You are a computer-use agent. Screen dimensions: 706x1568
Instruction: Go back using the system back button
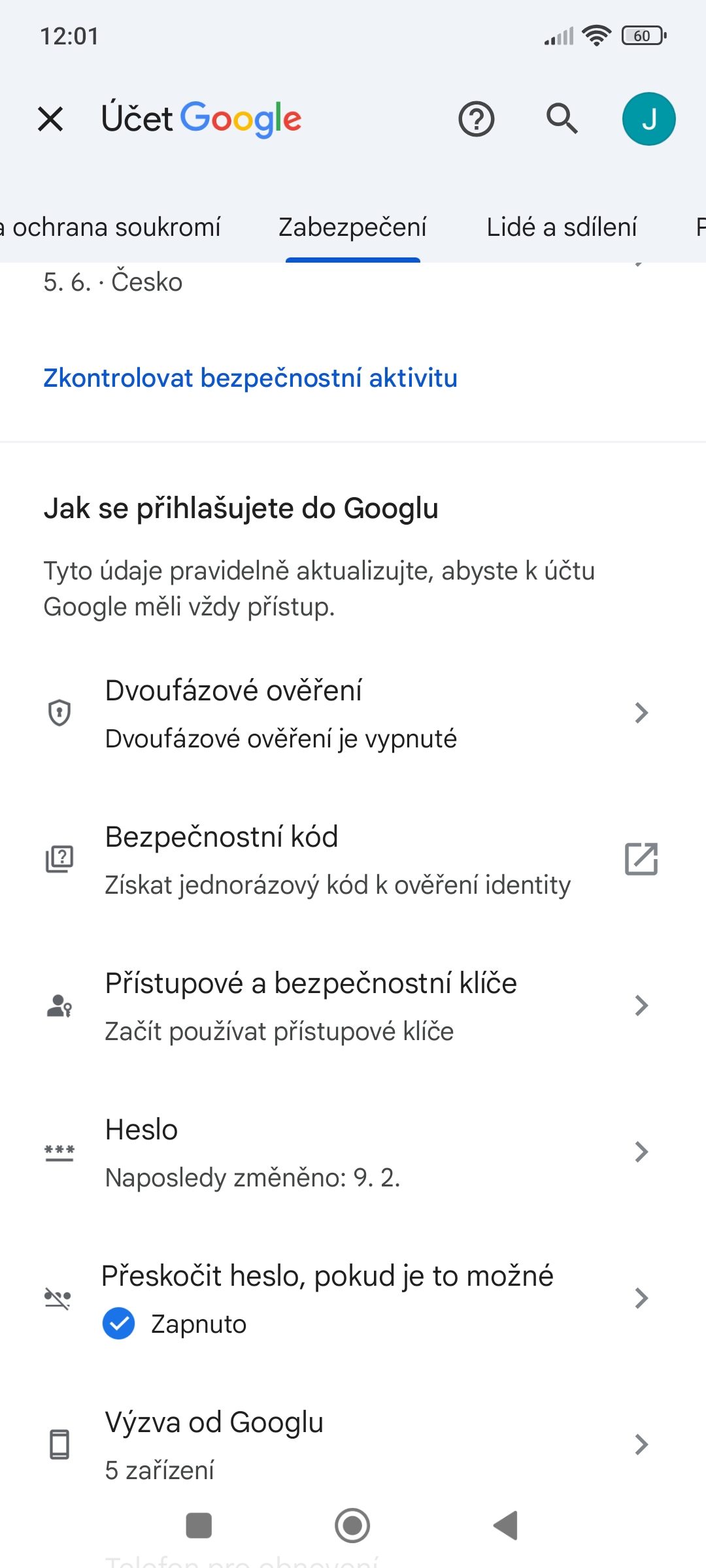click(x=506, y=1526)
